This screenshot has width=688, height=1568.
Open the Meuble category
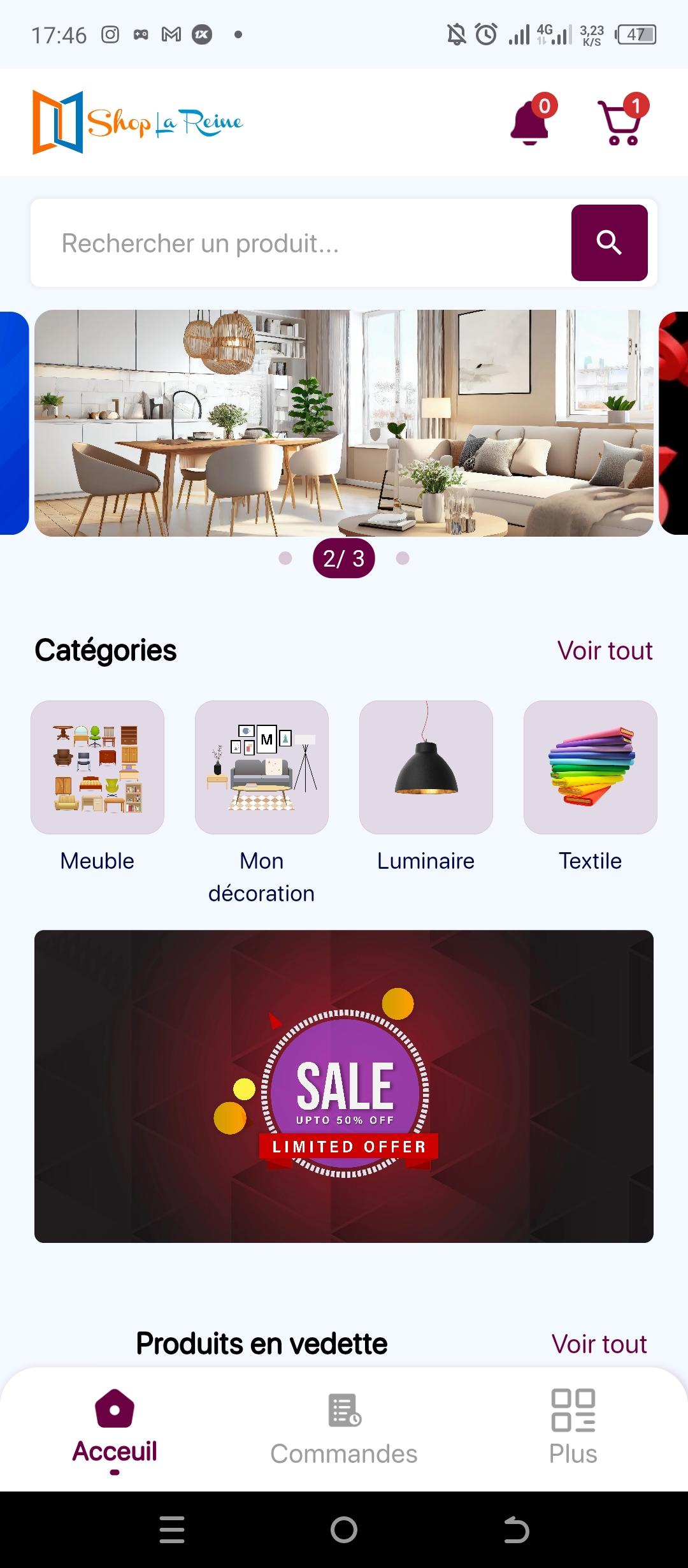(97, 767)
